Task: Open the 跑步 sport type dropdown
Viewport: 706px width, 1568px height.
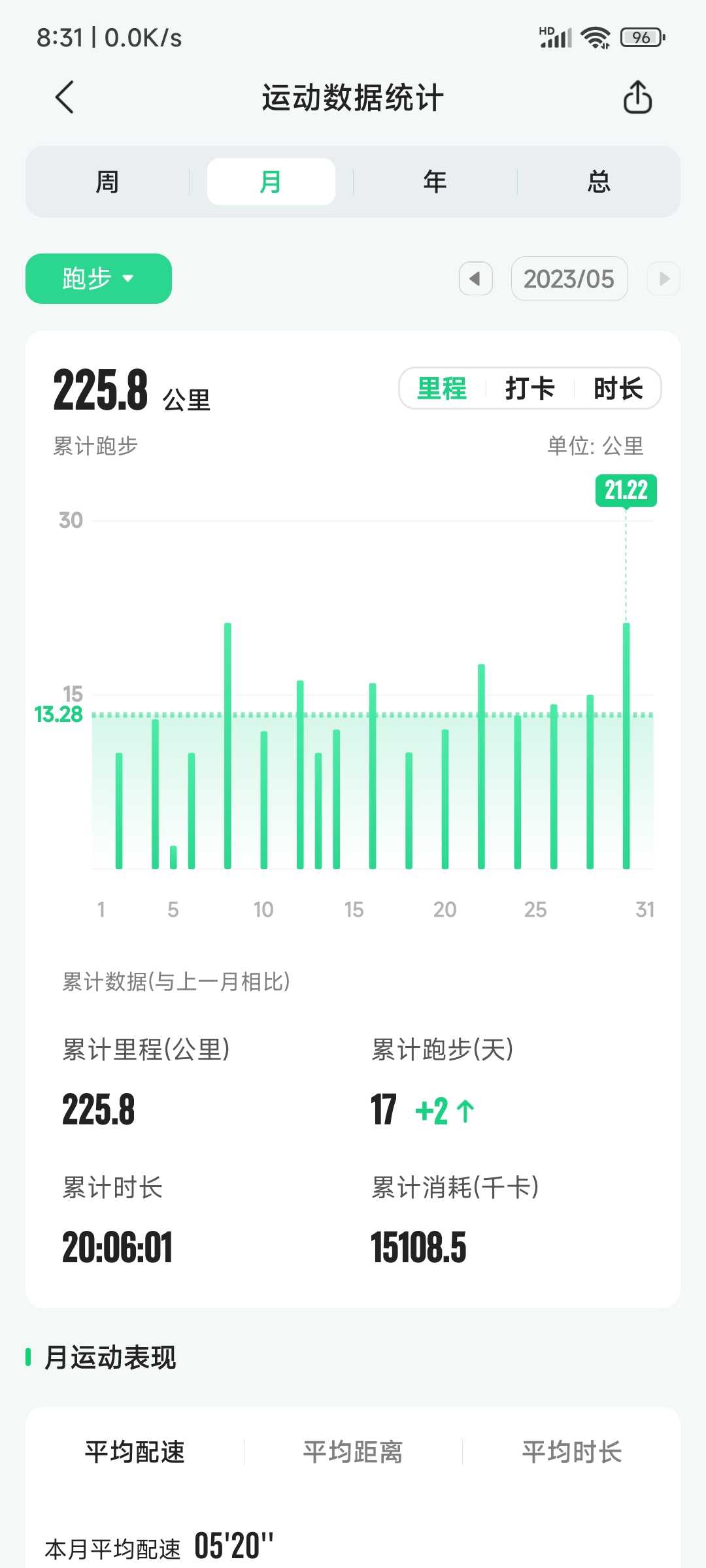Action: pos(99,279)
